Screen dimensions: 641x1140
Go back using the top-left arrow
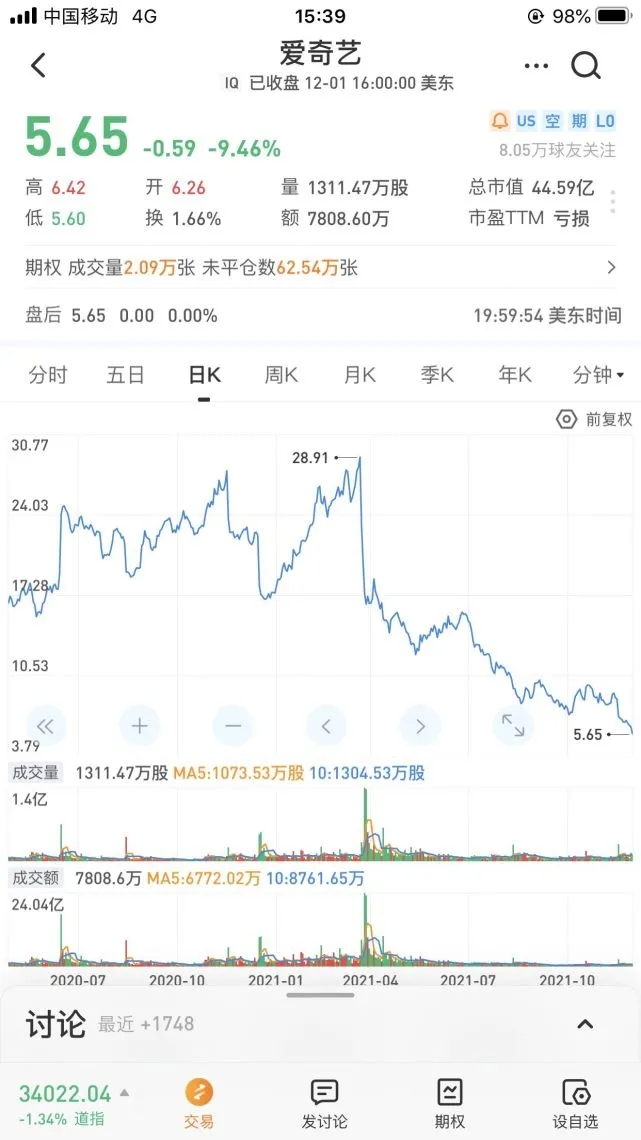[x=38, y=66]
